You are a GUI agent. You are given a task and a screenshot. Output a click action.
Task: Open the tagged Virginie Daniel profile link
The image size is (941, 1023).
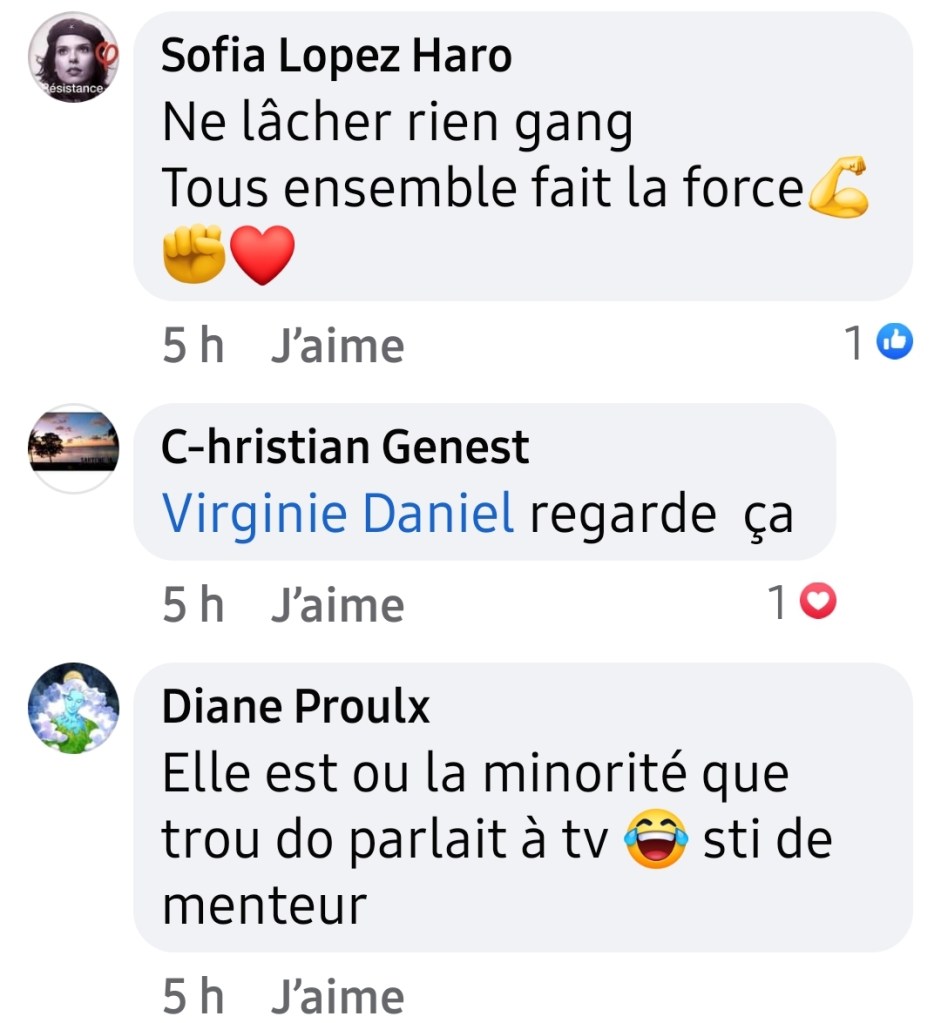coord(338,513)
